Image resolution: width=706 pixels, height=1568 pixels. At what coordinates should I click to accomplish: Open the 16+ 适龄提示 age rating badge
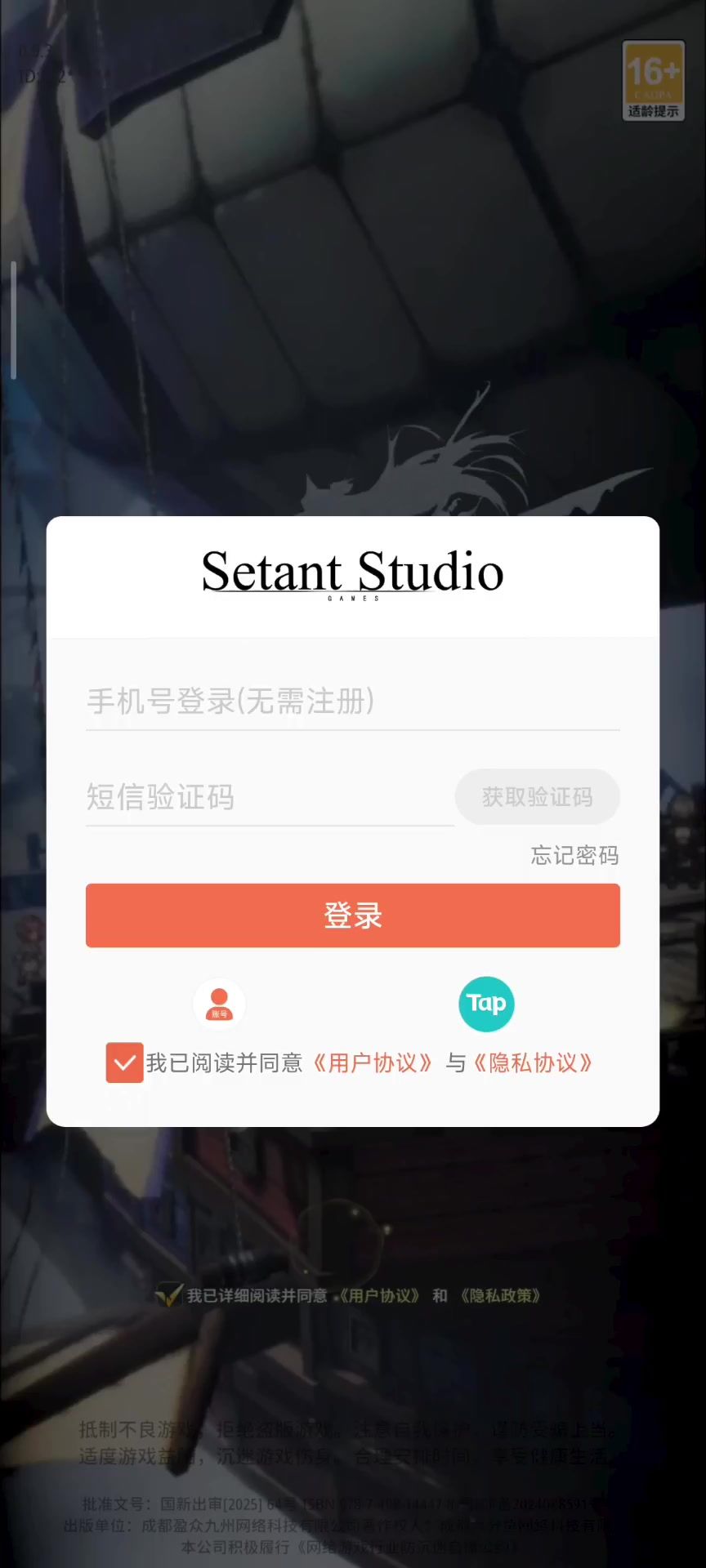coord(653,80)
